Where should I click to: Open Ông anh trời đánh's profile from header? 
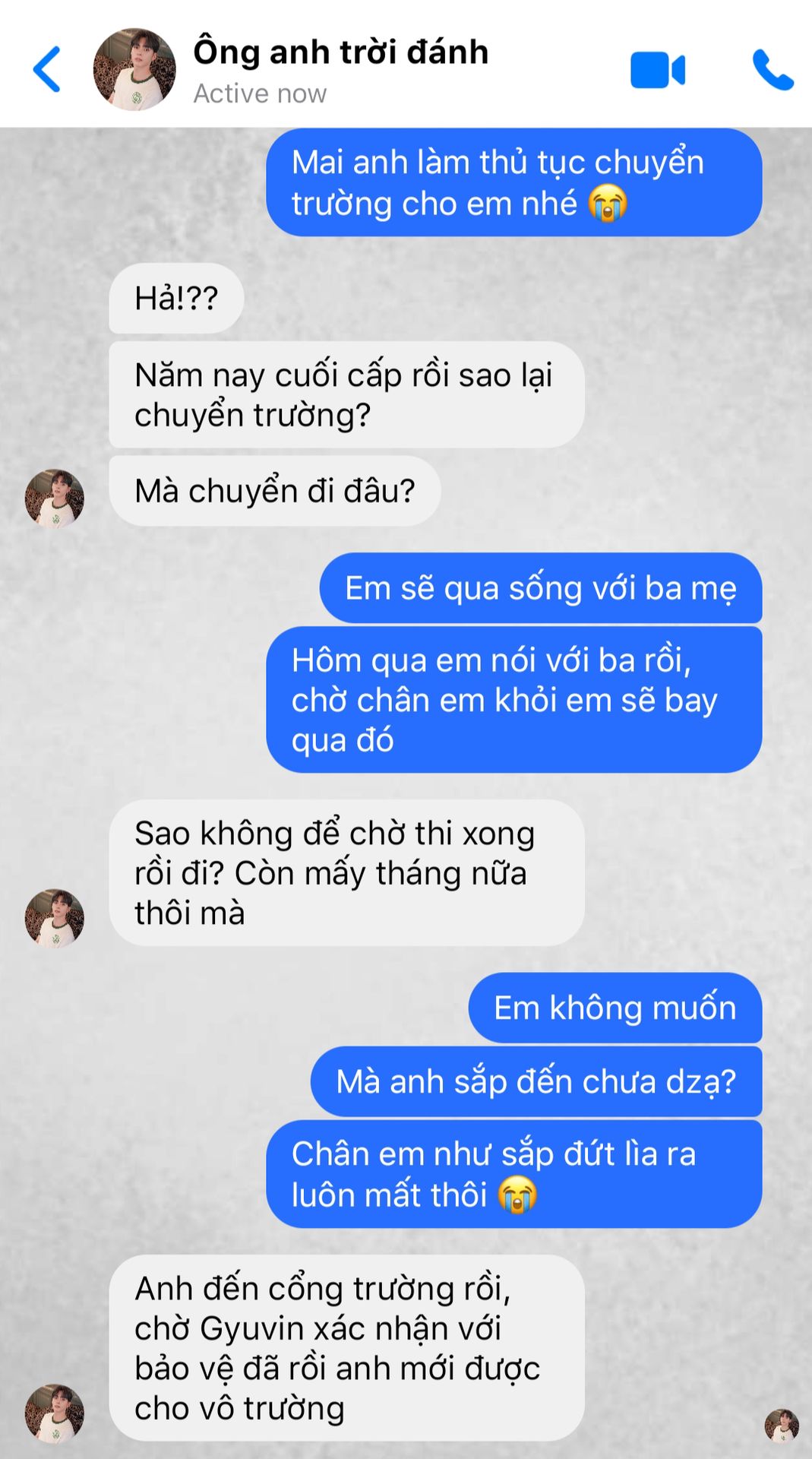tap(134, 70)
